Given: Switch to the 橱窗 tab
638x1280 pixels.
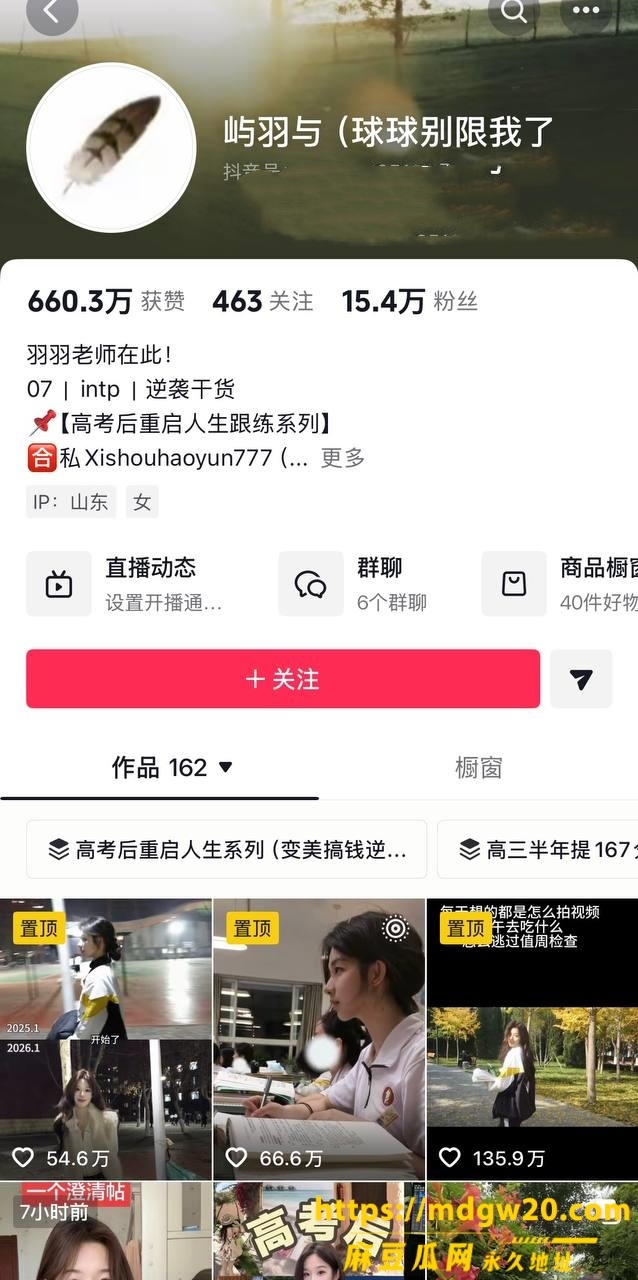Looking at the screenshot, I should point(478,768).
